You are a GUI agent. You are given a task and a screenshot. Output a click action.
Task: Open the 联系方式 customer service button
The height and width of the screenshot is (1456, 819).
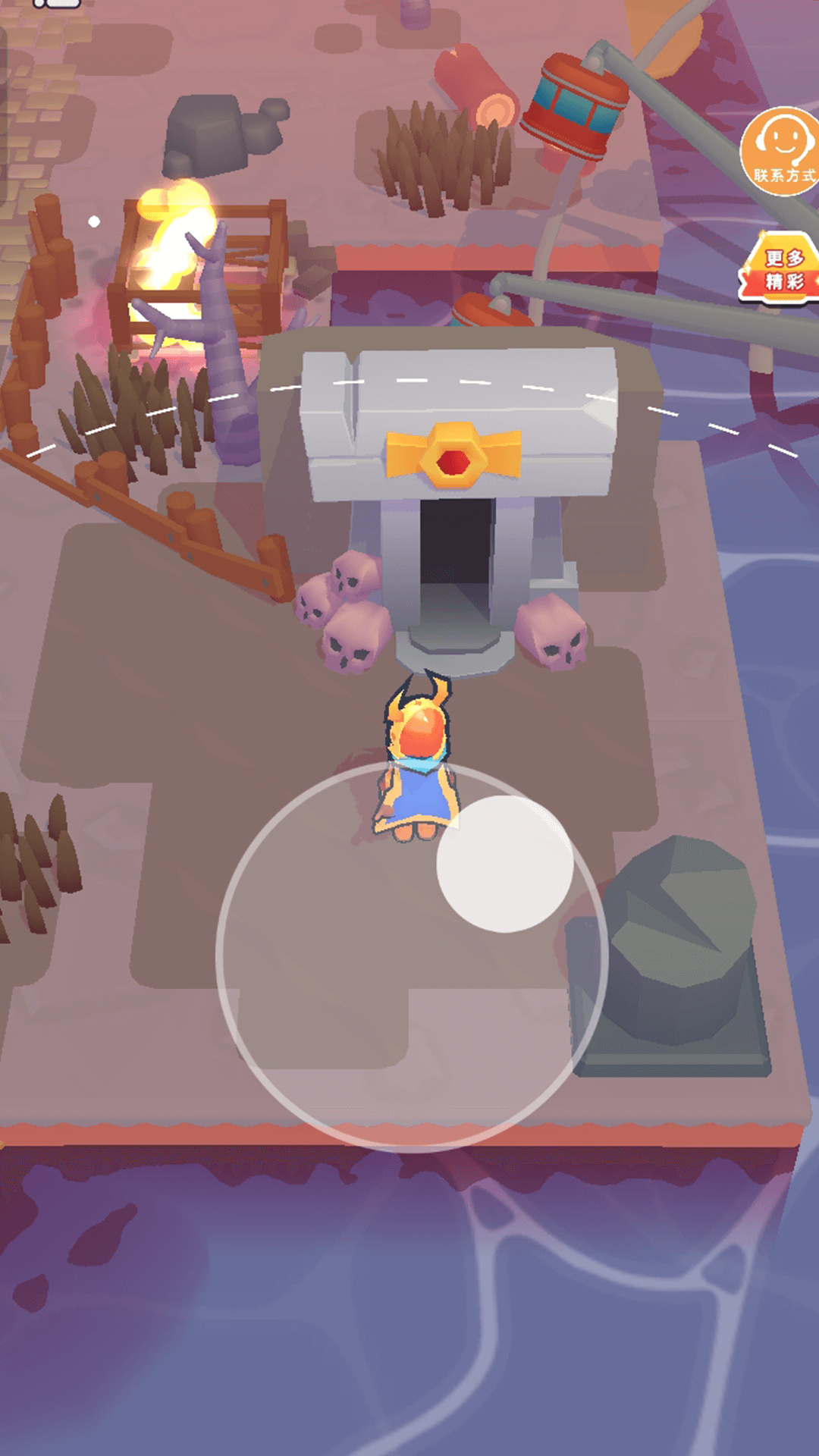pos(782,152)
